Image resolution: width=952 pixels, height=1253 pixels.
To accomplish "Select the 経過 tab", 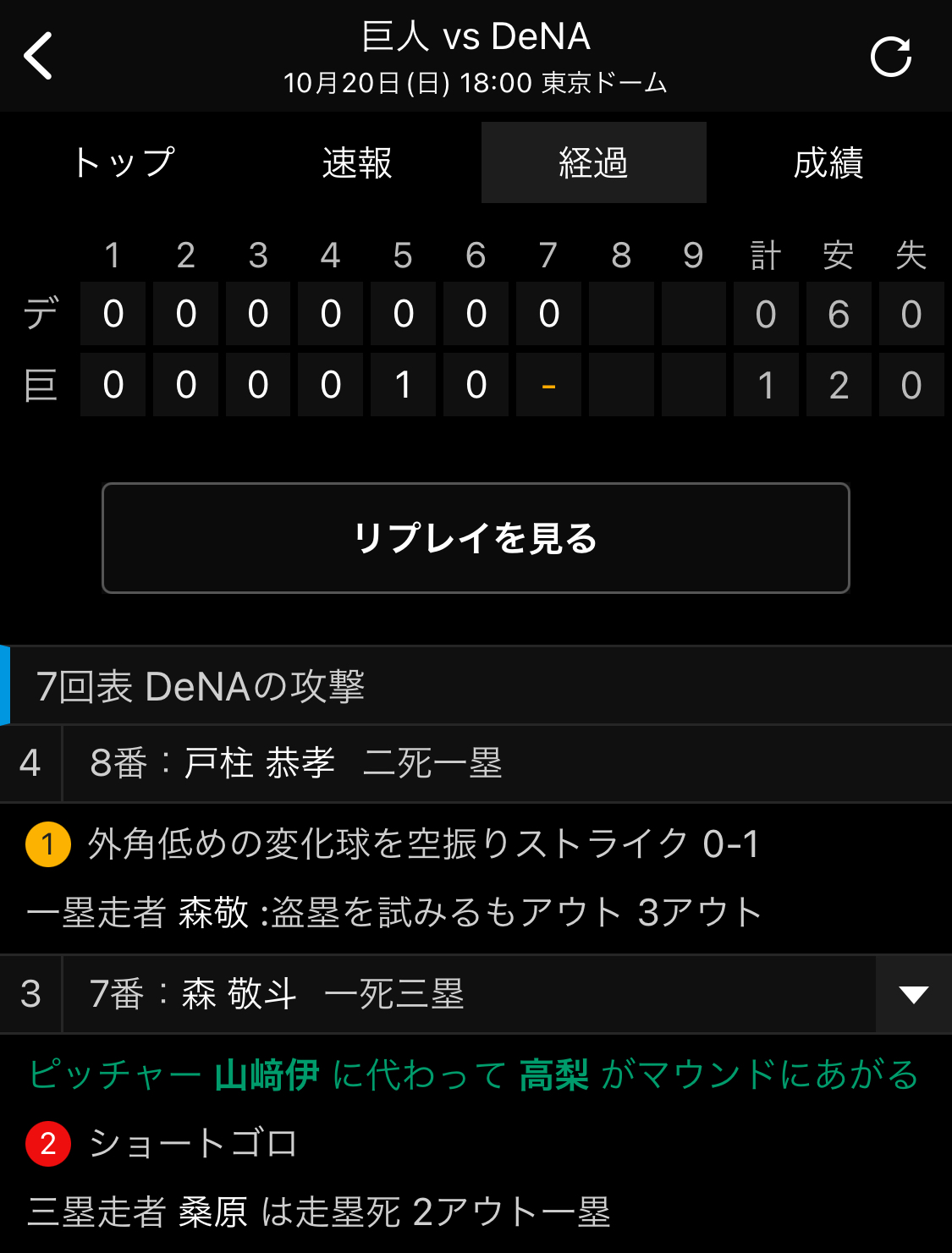I will [593, 162].
